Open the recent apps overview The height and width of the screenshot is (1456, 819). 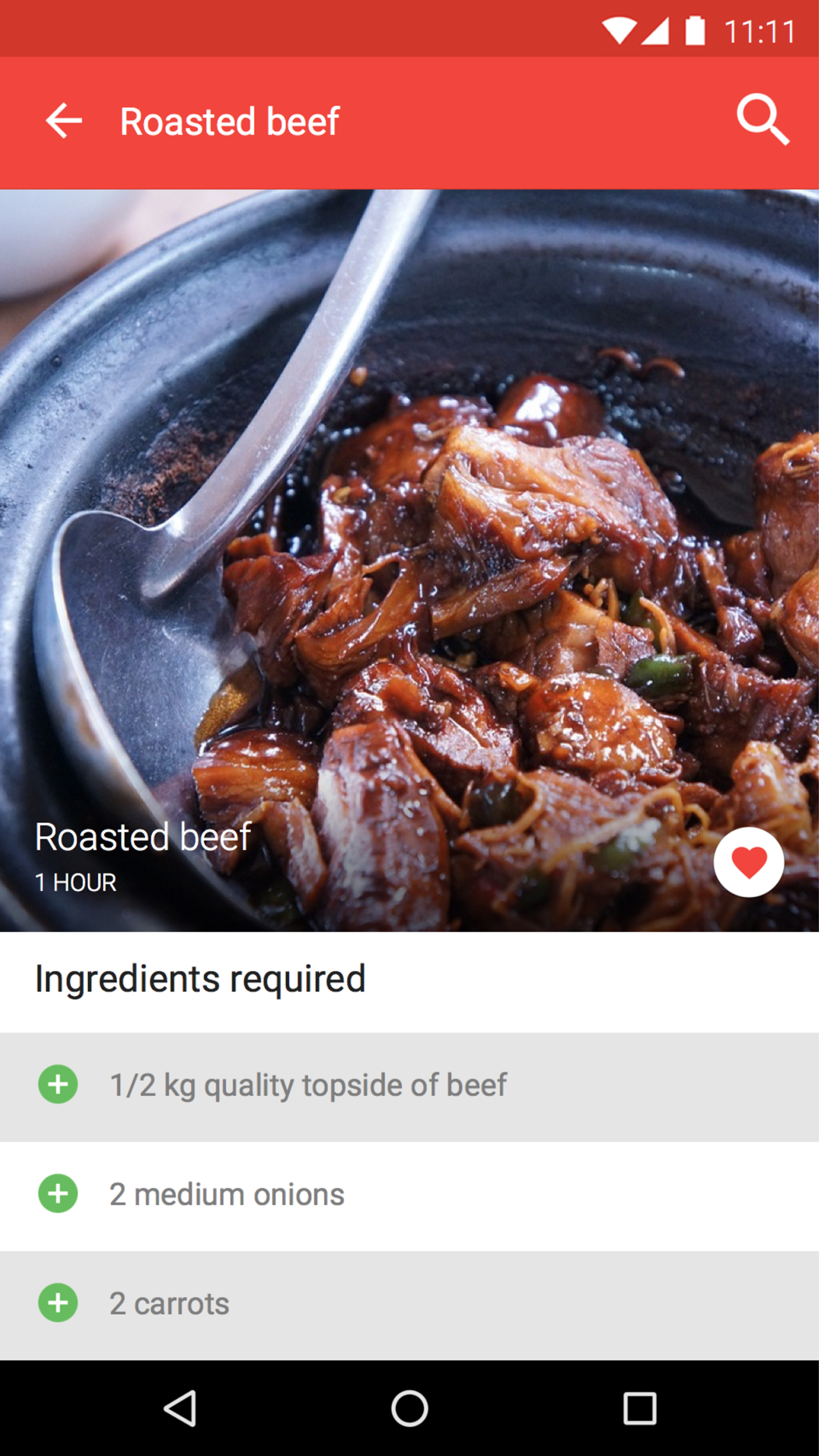coord(639,1408)
